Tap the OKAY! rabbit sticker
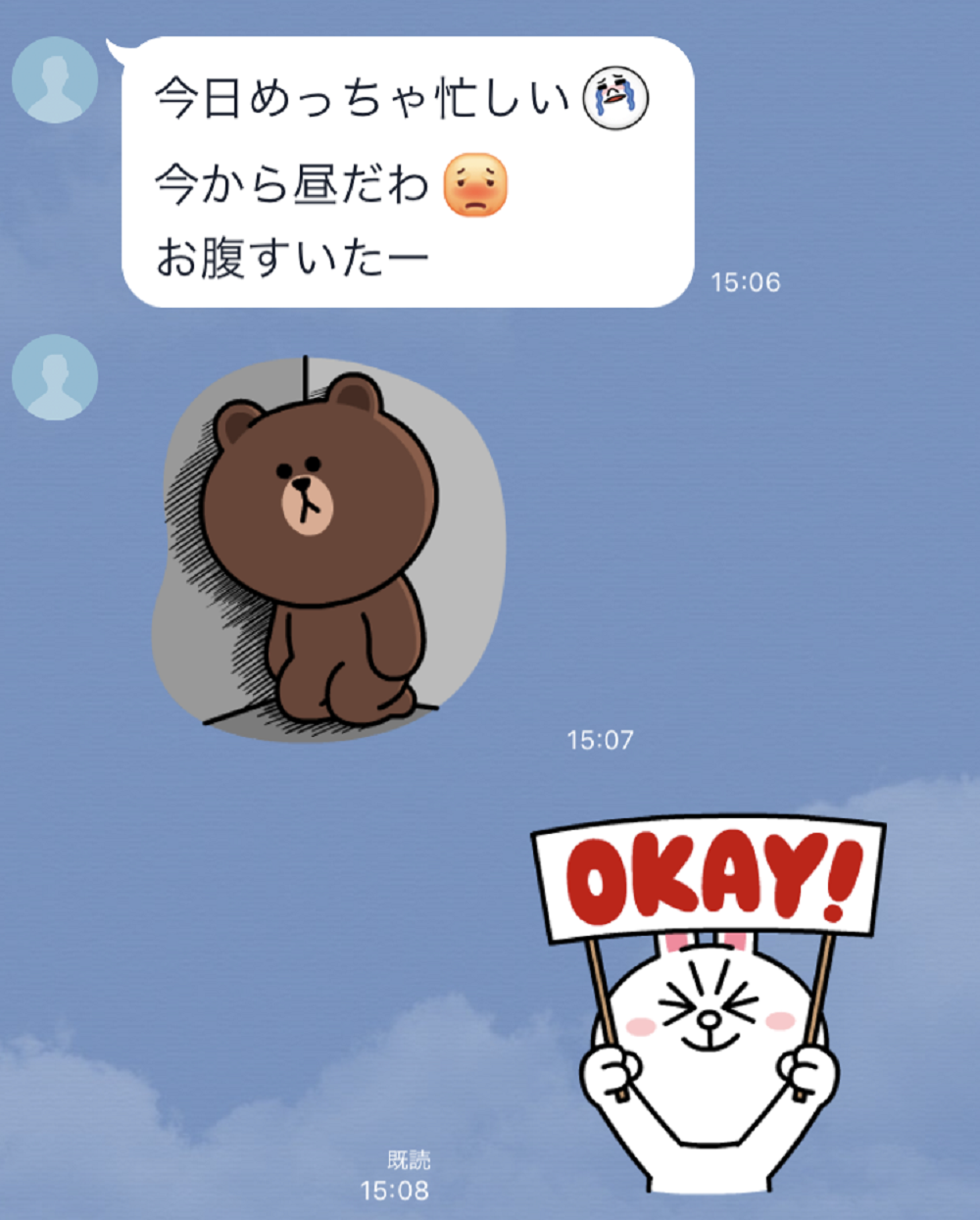The image size is (980, 1220). (x=709, y=1004)
